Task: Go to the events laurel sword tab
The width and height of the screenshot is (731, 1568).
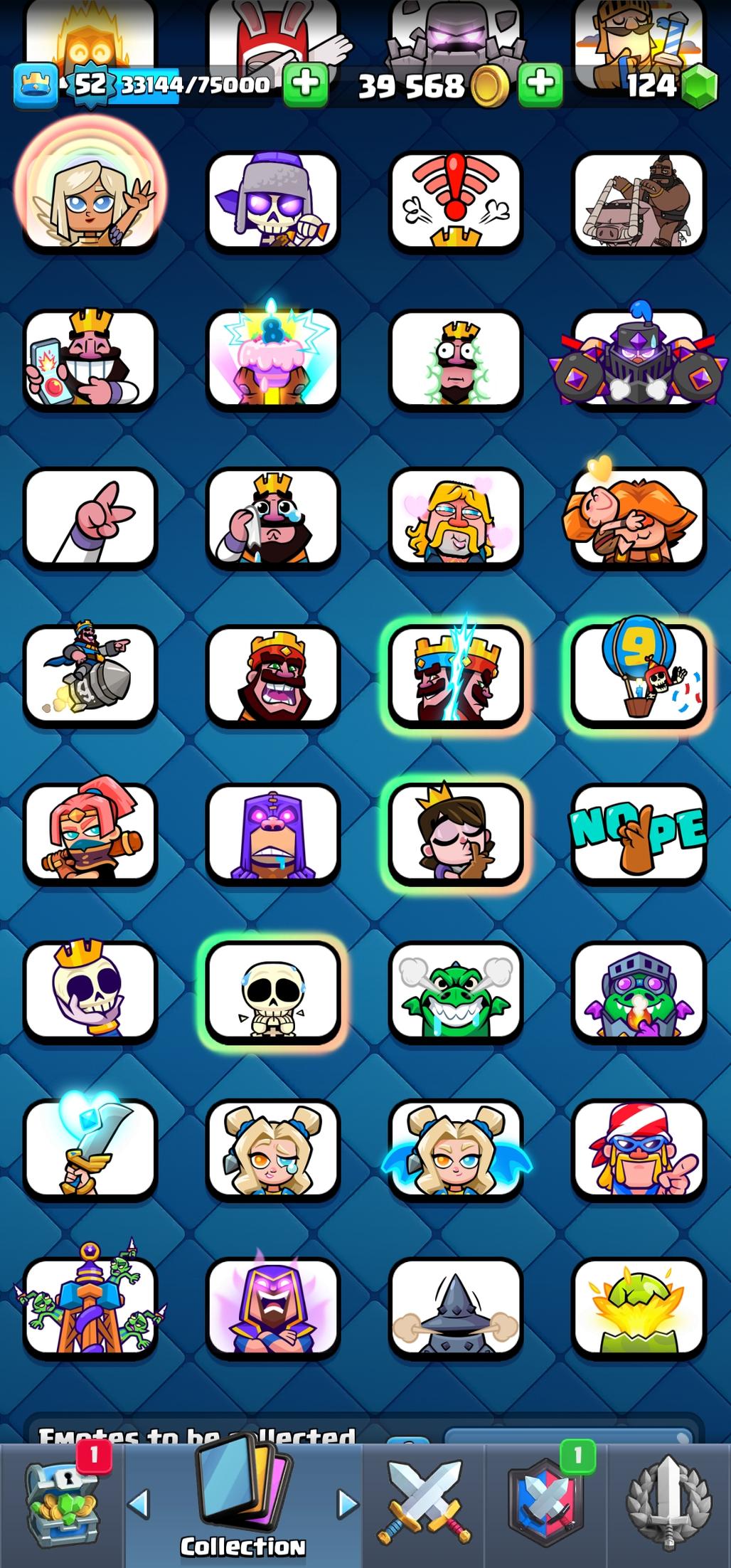Action: pyautogui.click(x=668, y=1503)
